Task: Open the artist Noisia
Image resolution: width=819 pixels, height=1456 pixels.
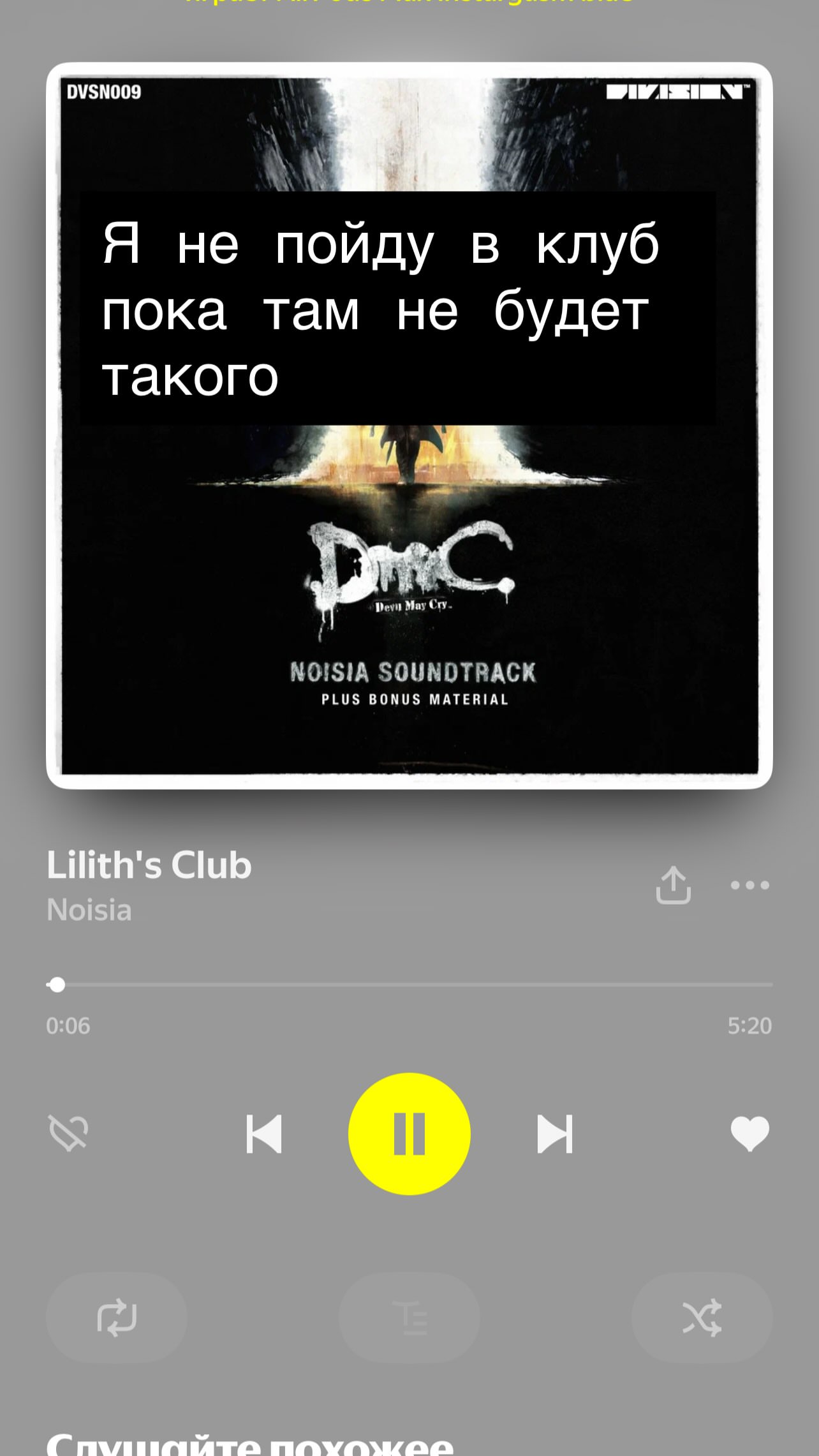Action: (x=89, y=910)
